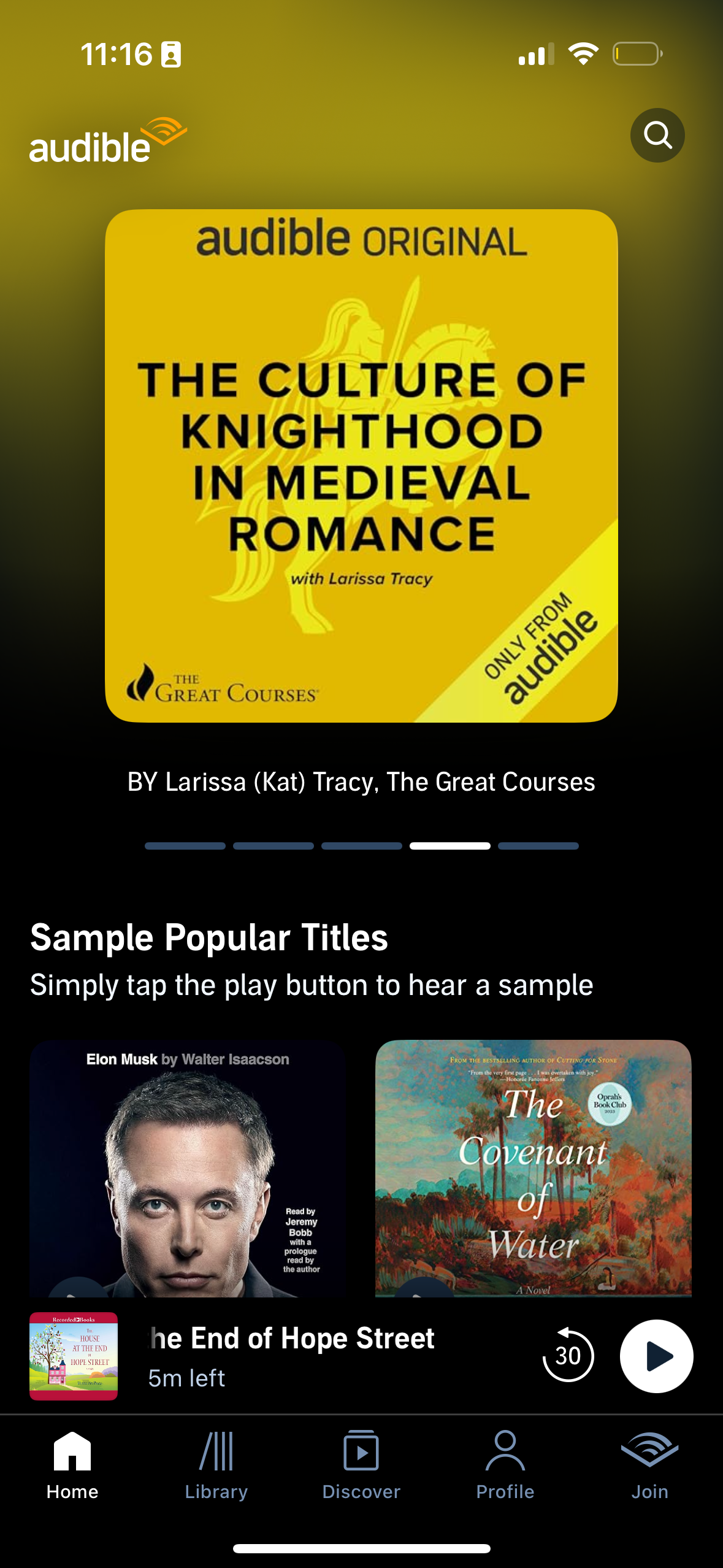Select the first carousel page indicator
The width and height of the screenshot is (723, 1568).
(x=185, y=845)
